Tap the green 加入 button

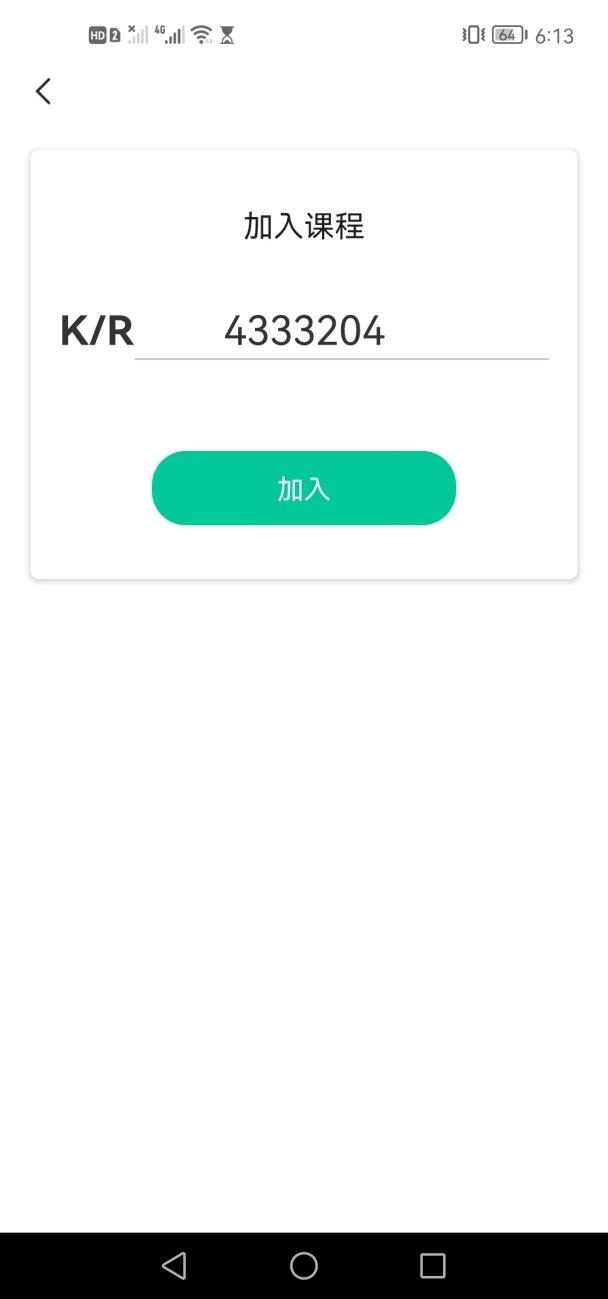(x=304, y=488)
